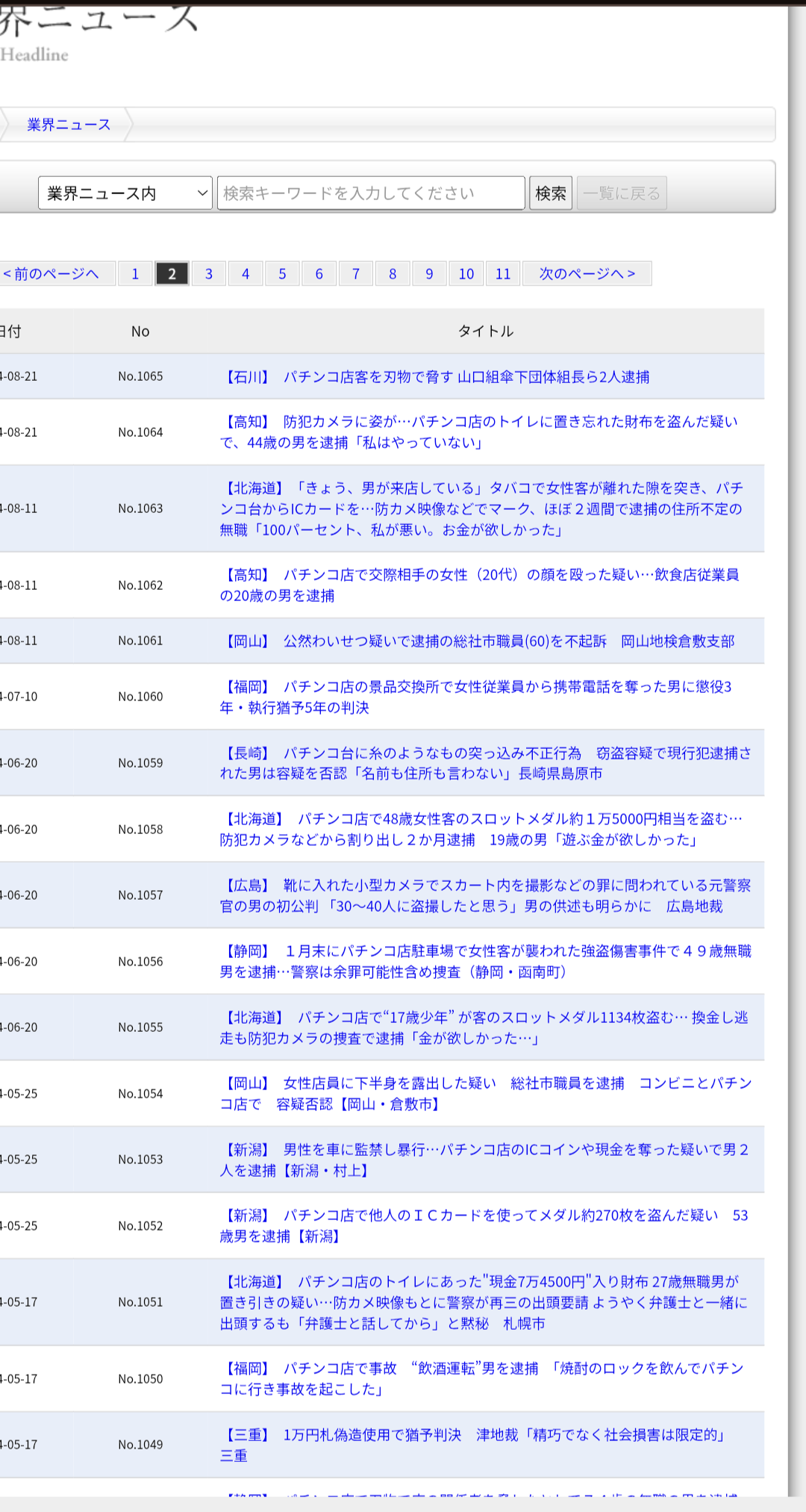806x1512 pixels.
Task: Select page 6 in pagination
Action: [319, 274]
